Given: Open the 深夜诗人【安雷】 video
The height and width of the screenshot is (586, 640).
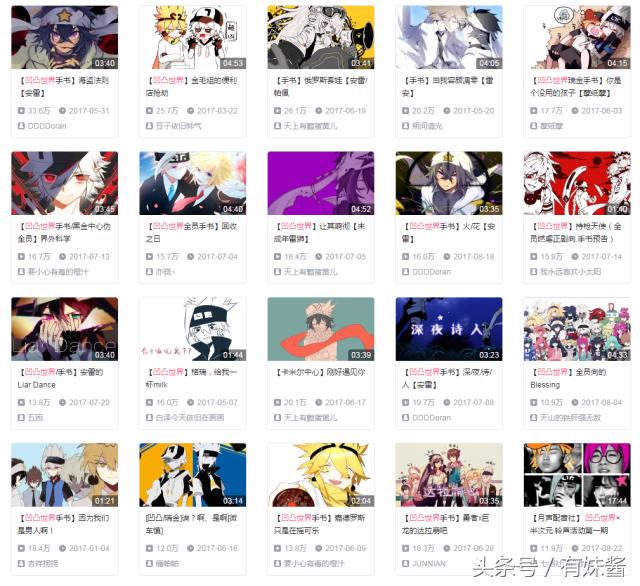Looking at the screenshot, I should (x=448, y=329).
